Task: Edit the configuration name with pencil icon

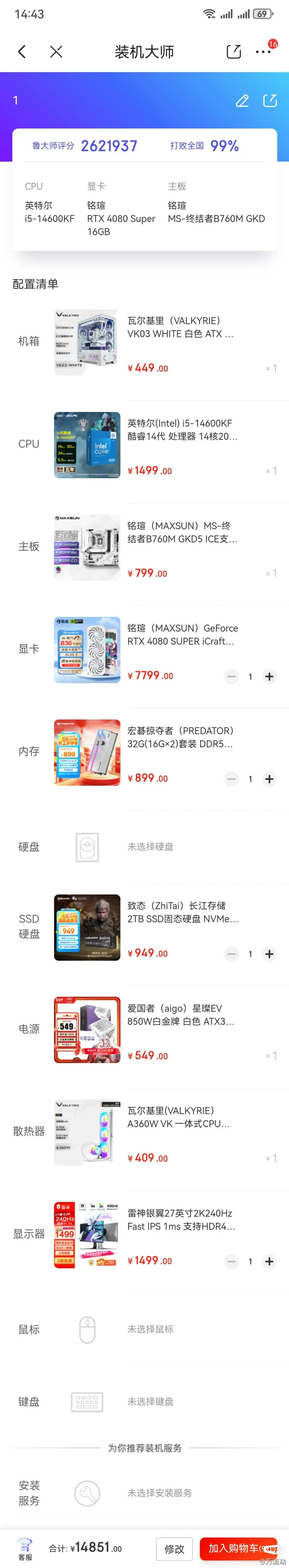Action: pos(242,100)
